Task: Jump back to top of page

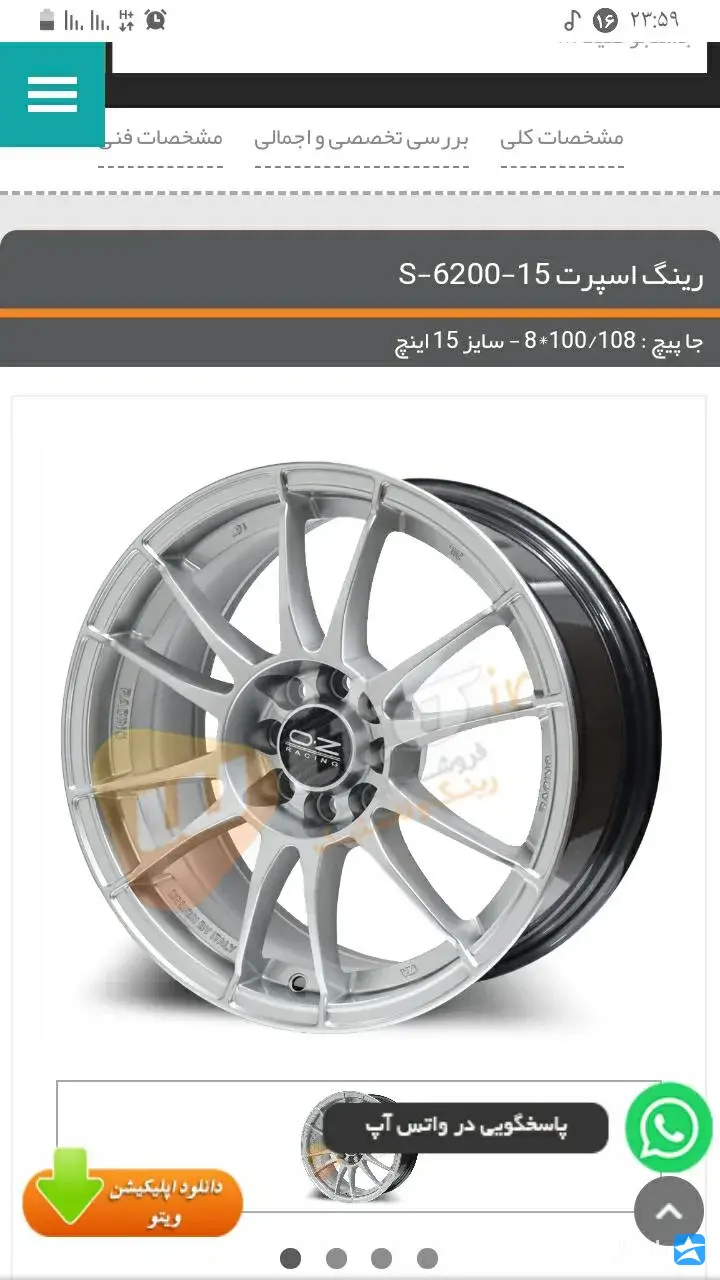Action: [x=669, y=1211]
